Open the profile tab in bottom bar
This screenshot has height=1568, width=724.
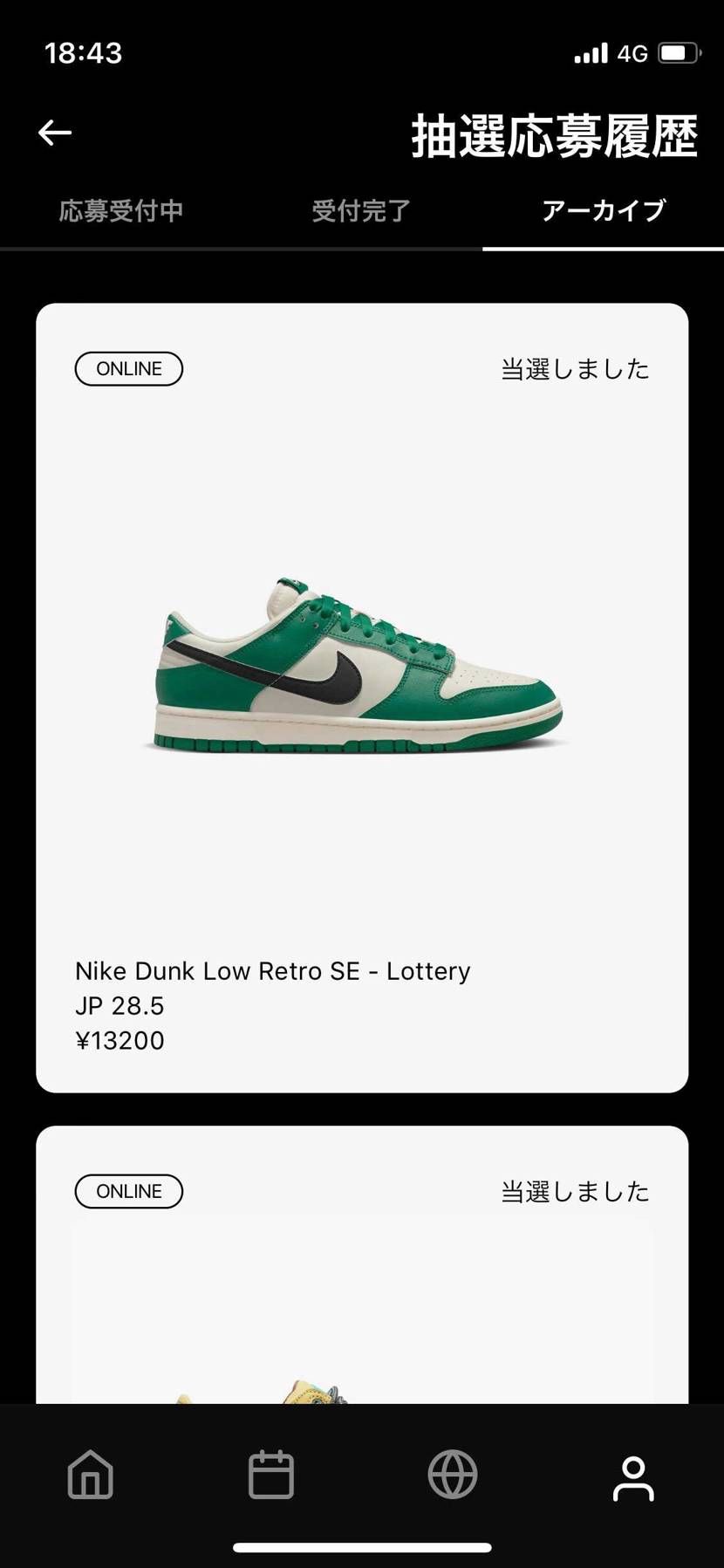pyautogui.click(x=633, y=1478)
